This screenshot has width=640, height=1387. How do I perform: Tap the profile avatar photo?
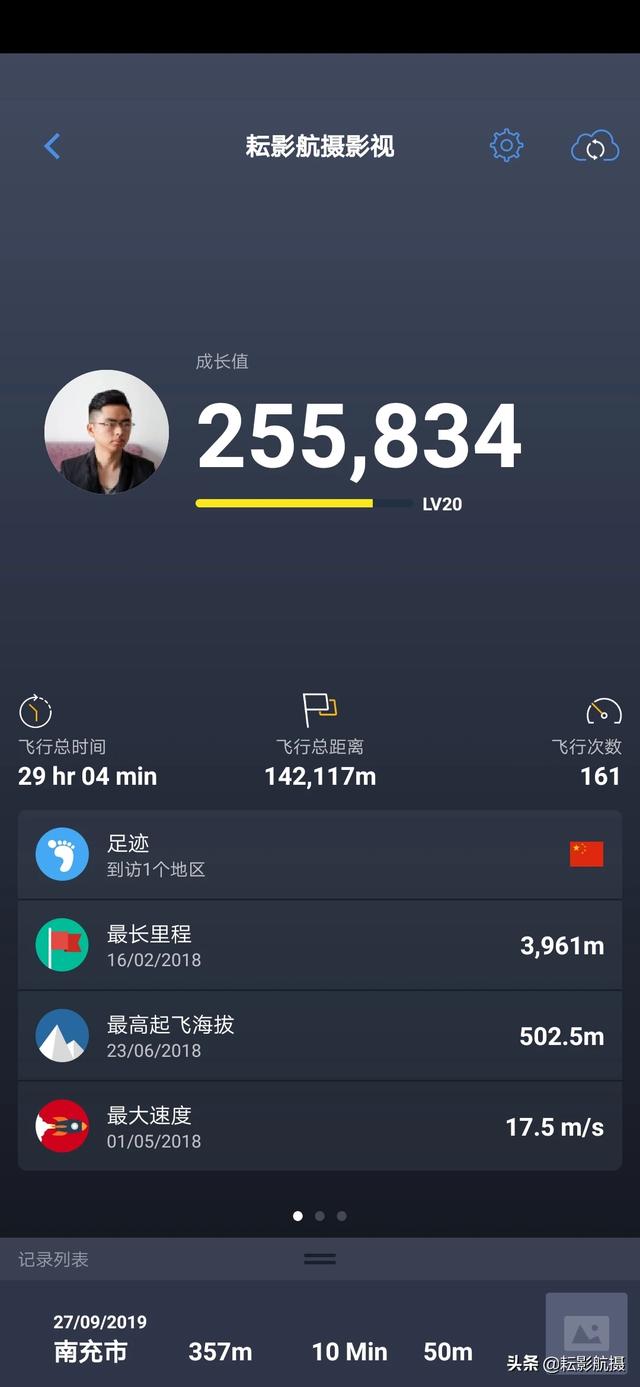click(107, 432)
